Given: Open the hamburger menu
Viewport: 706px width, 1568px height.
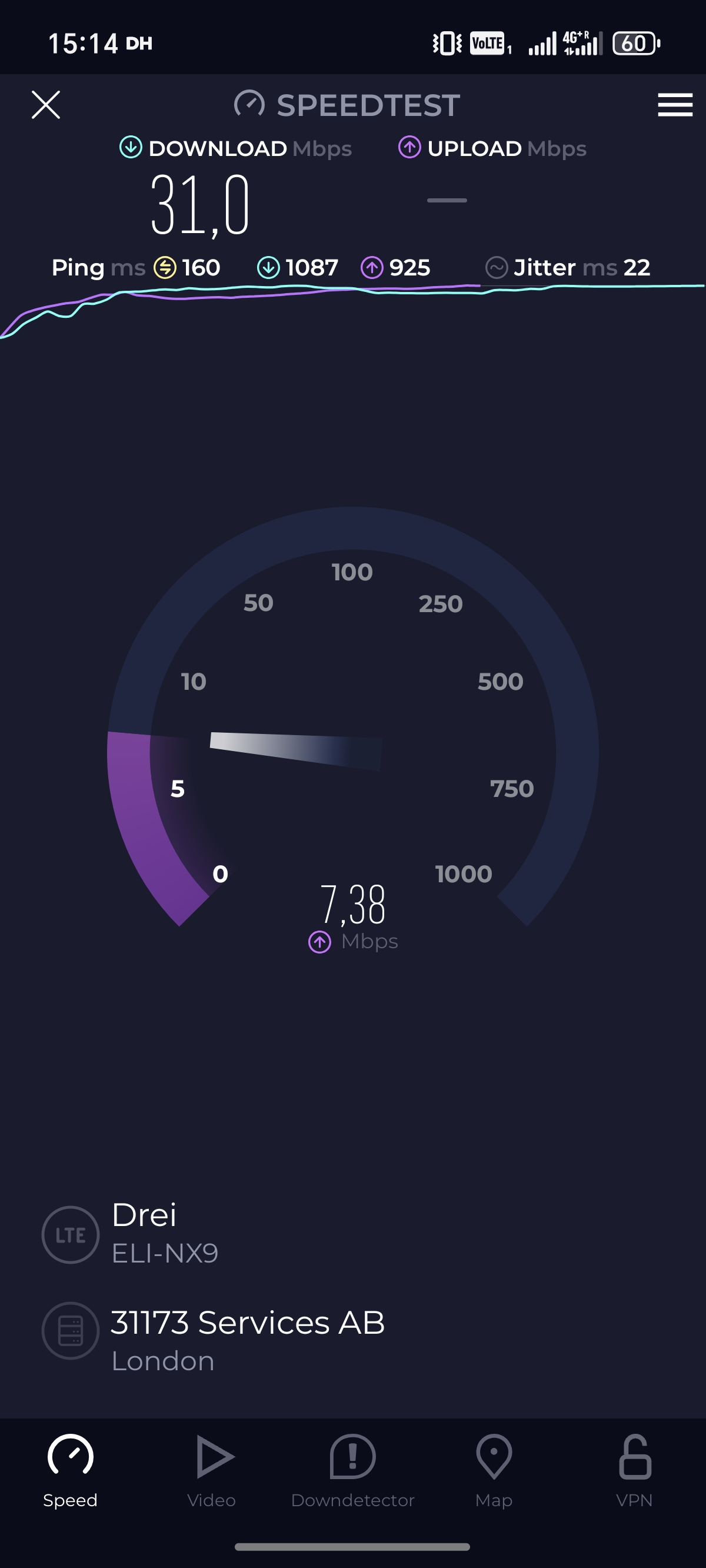Looking at the screenshot, I should [675, 105].
